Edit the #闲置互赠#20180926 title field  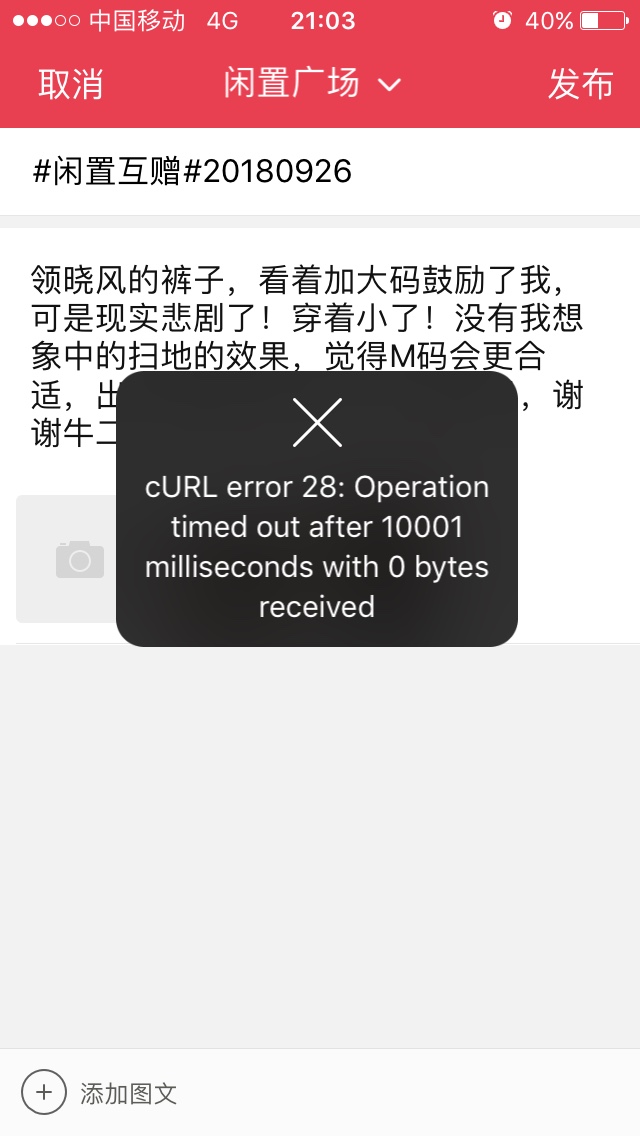pos(320,172)
